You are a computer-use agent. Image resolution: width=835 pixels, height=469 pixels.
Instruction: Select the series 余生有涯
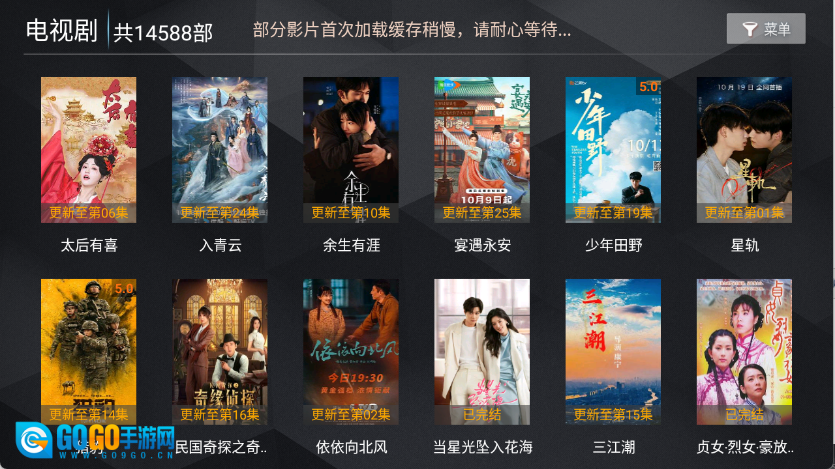tap(351, 150)
